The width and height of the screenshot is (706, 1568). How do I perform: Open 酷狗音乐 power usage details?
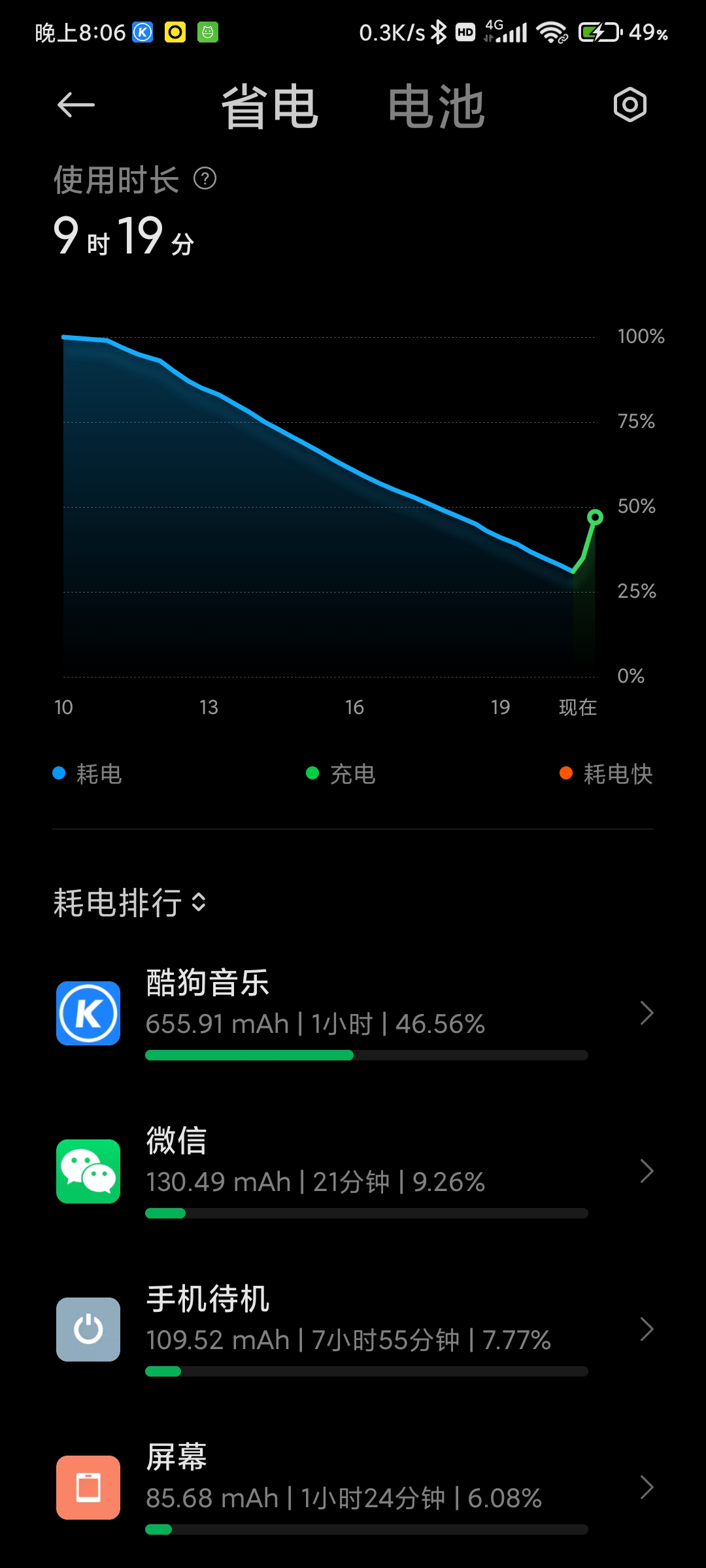[353, 1014]
